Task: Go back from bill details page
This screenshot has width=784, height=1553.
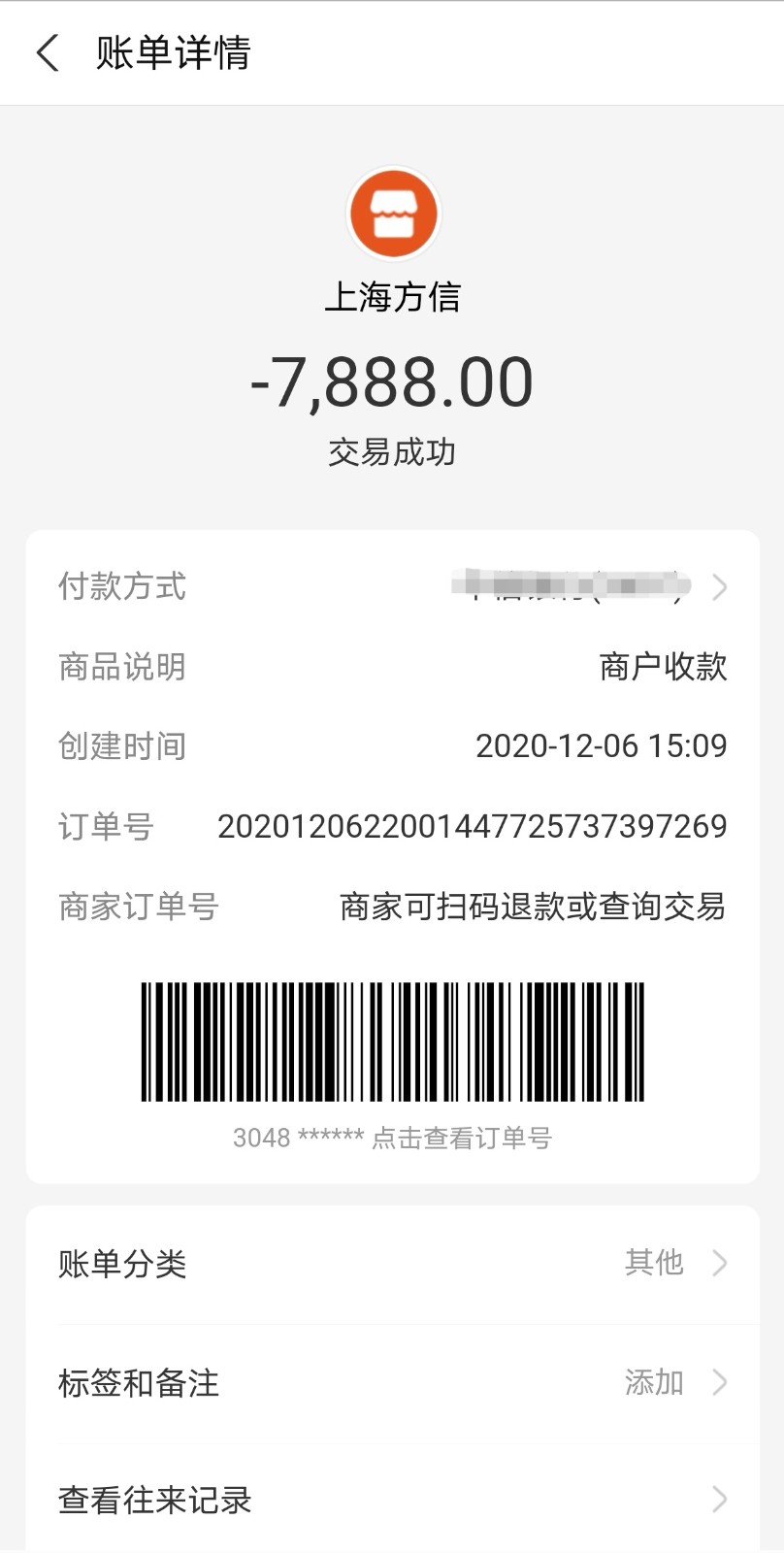Action: tap(48, 53)
